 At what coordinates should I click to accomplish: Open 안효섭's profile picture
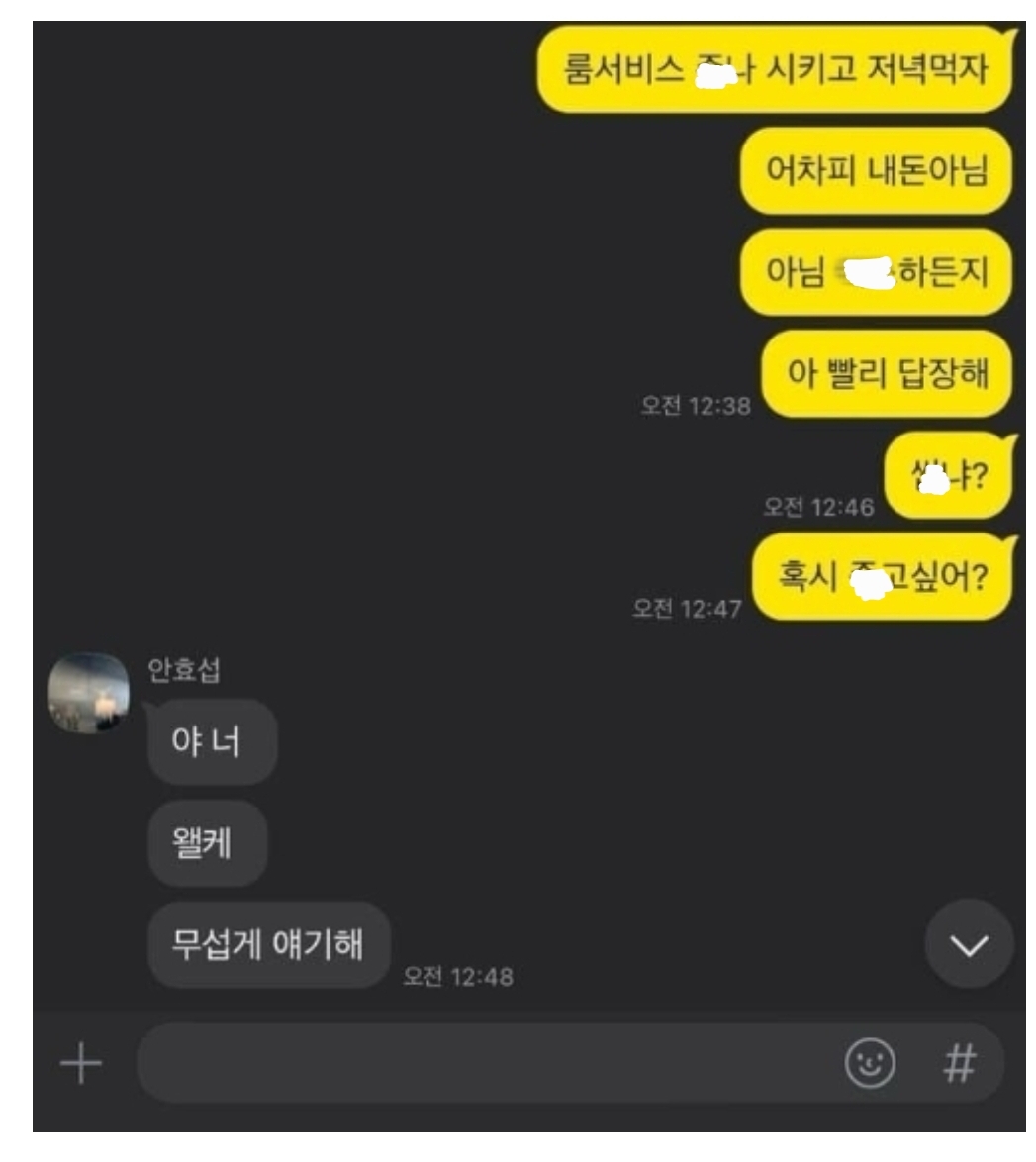click(88, 692)
